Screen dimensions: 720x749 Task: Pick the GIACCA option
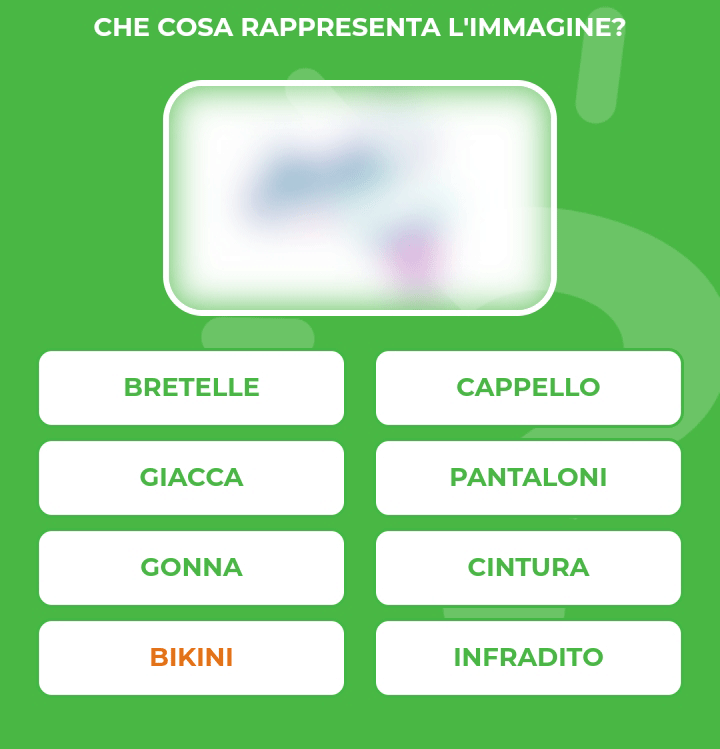pos(191,478)
